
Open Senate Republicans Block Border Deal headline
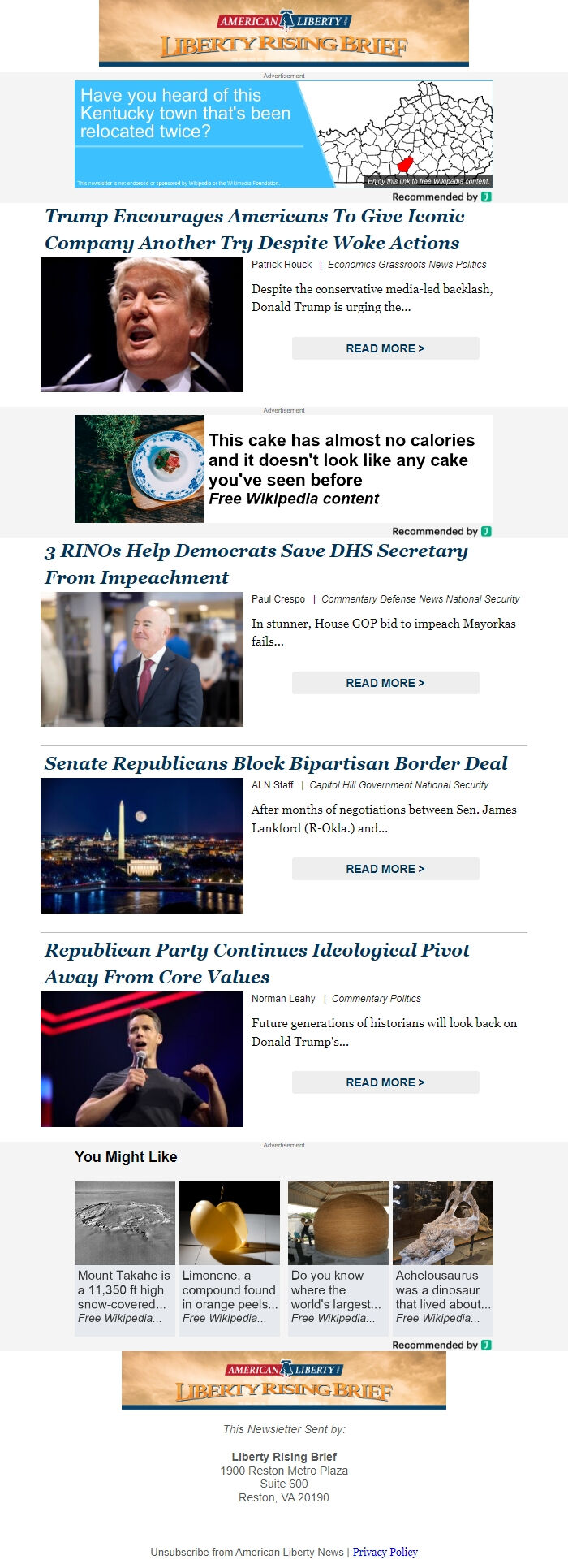(x=276, y=763)
